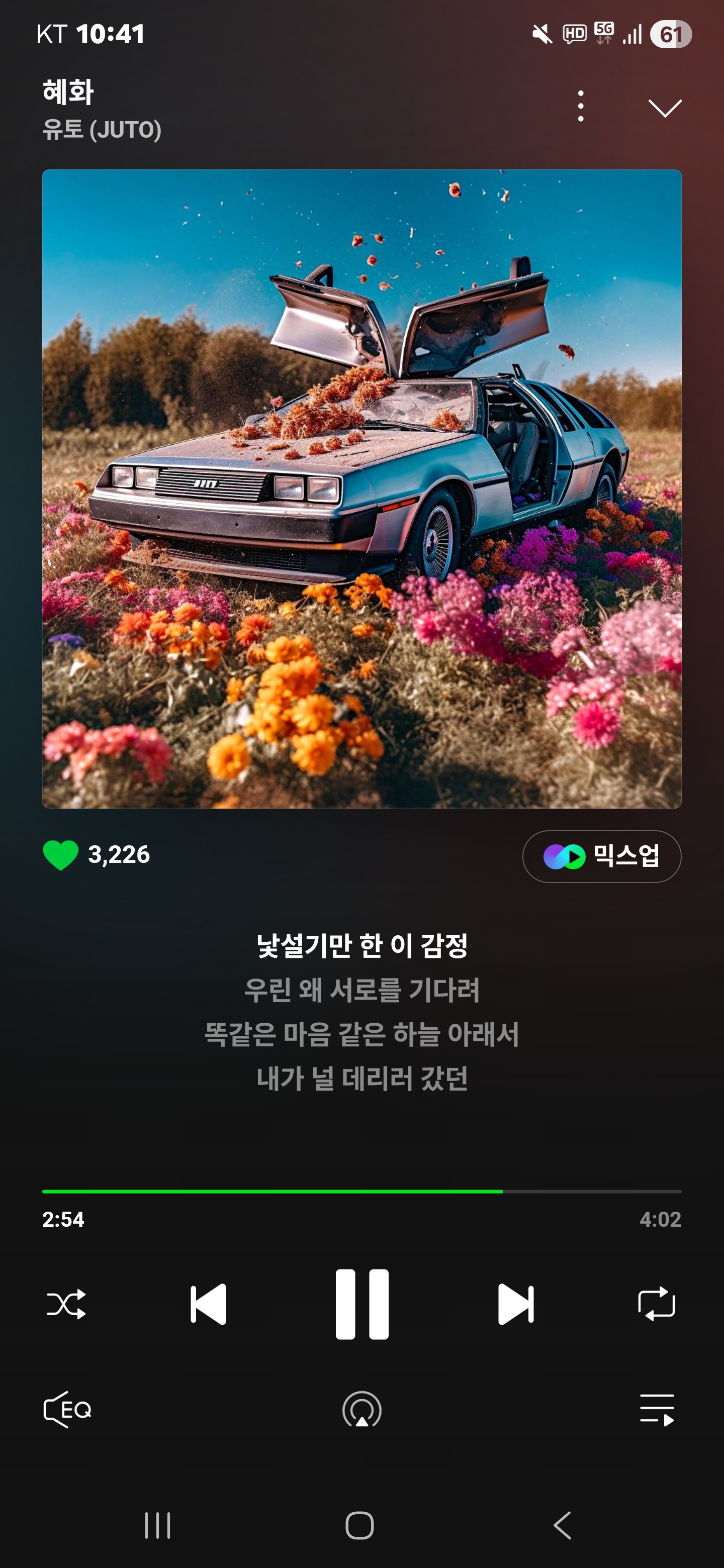Screen dimensions: 724x1568
Task: Start the 믹스업 mix
Action: tap(601, 856)
